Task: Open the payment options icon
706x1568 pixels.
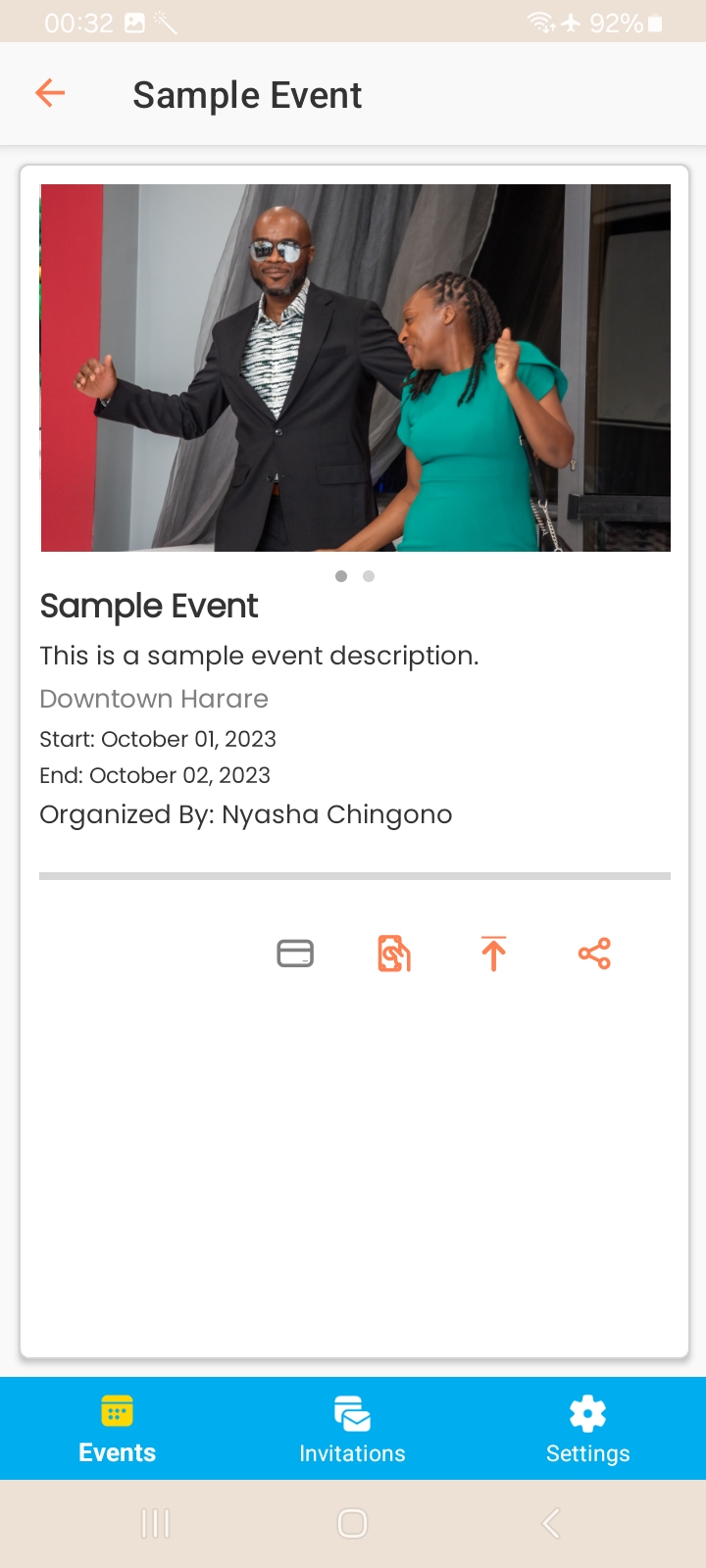Action: click(x=393, y=952)
